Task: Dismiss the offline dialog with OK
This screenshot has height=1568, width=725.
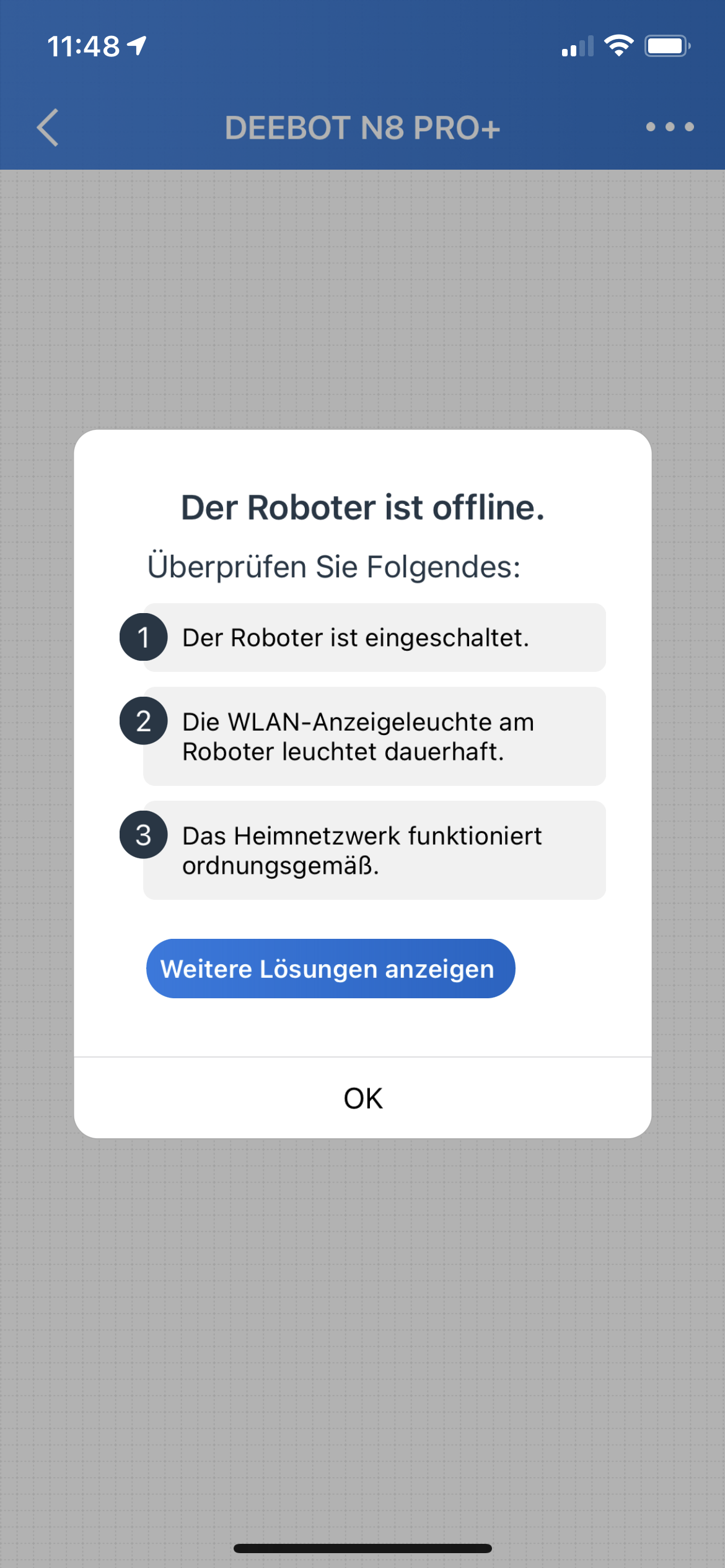Action: 362,1098
